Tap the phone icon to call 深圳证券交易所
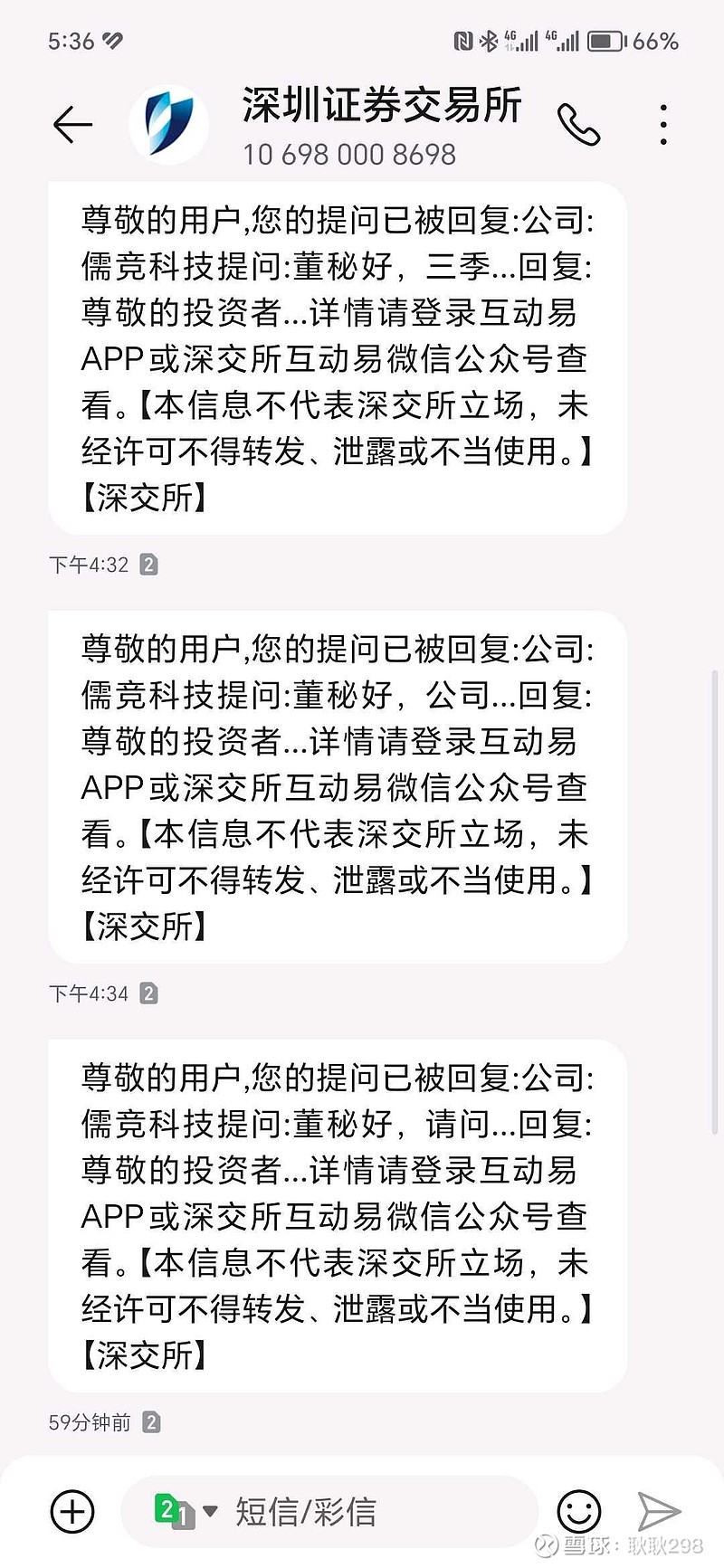Image resolution: width=724 pixels, height=1568 pixels. coord(579,124)
